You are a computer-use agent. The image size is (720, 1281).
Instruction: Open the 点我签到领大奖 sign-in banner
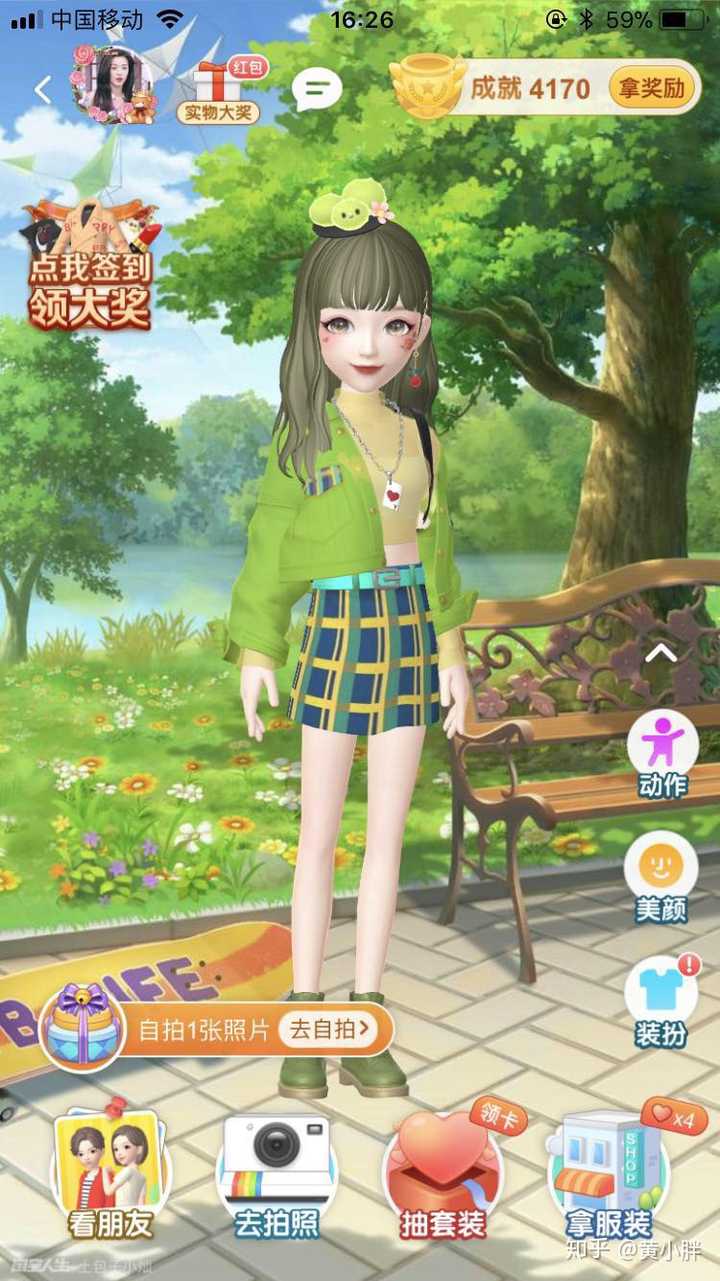[90, 265]
